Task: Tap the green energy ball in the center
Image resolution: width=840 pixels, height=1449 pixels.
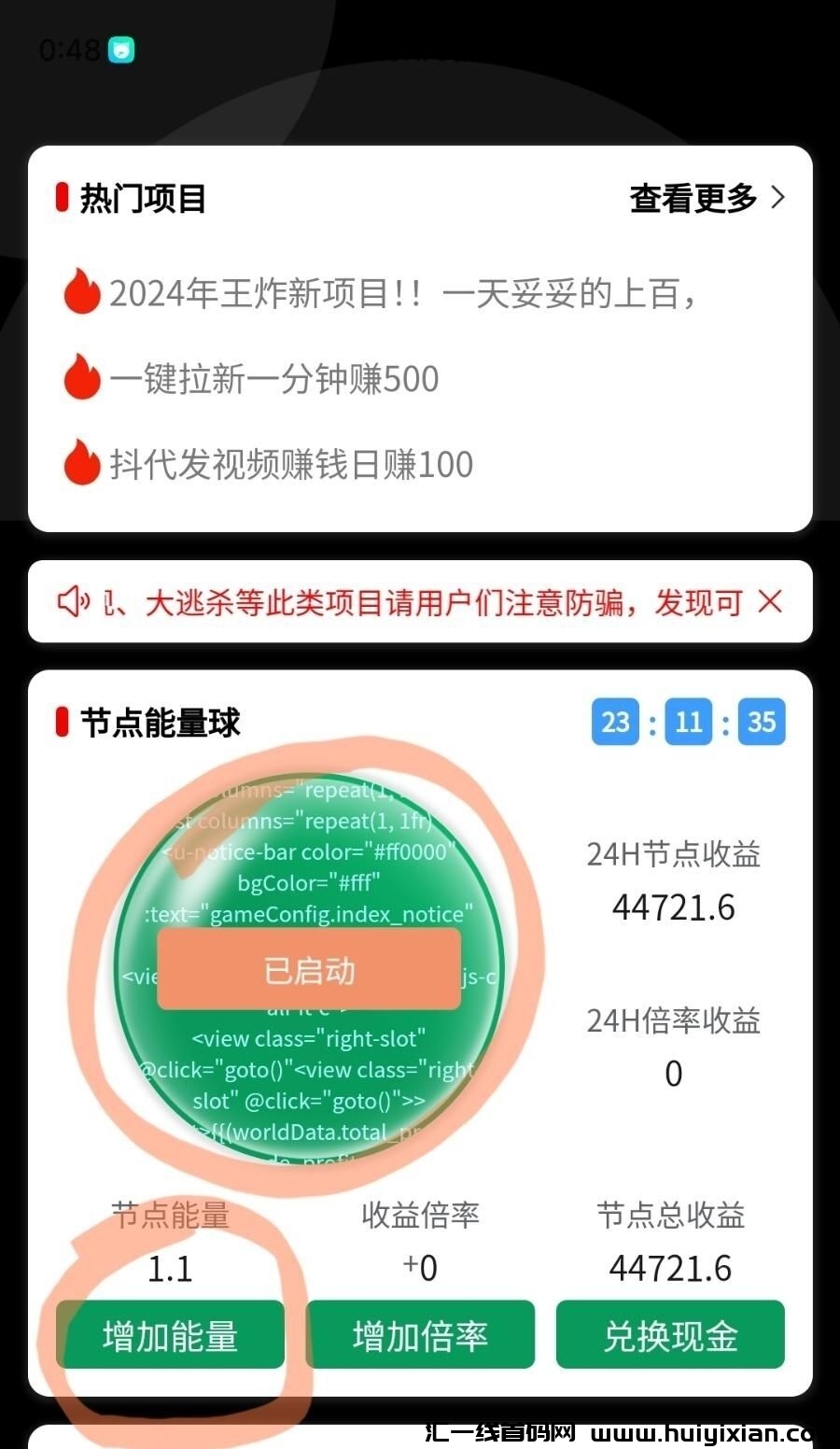Action: click(x=309, y=971)
